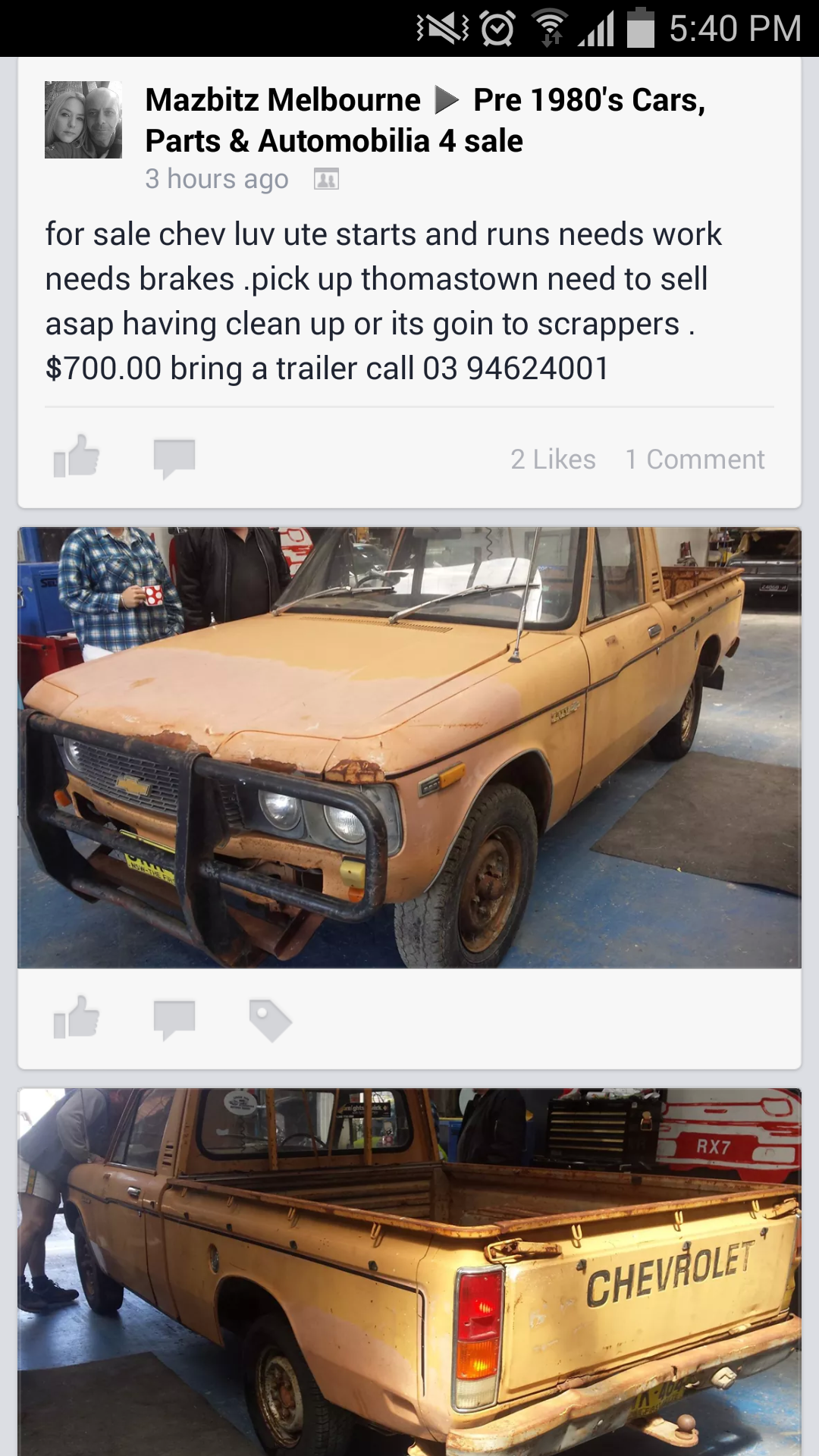The image size is (819, 1456).
Task: Open the Mazbitz Melbourne profile
Action: 283,99
